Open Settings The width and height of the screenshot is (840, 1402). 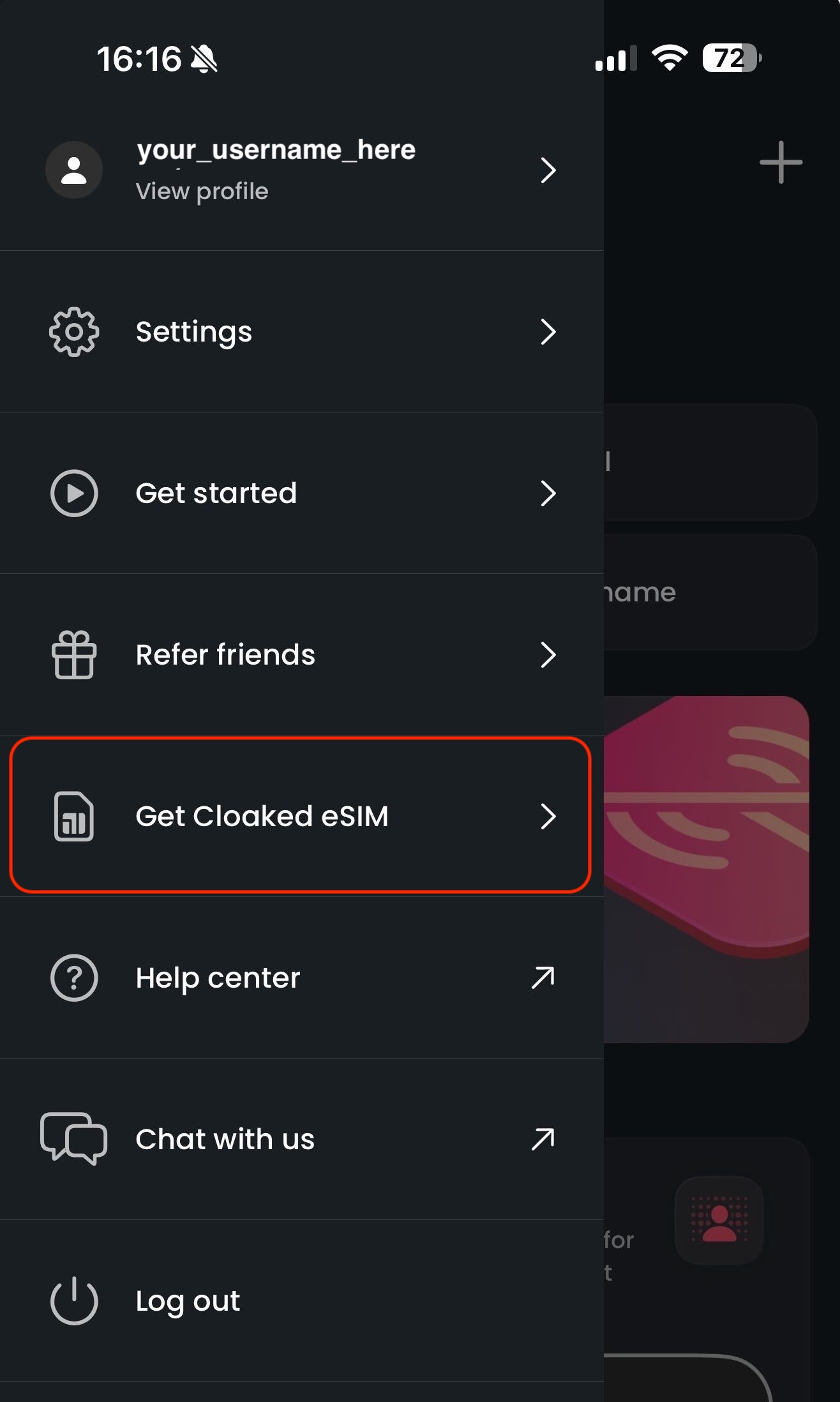(x=301, y=331)
